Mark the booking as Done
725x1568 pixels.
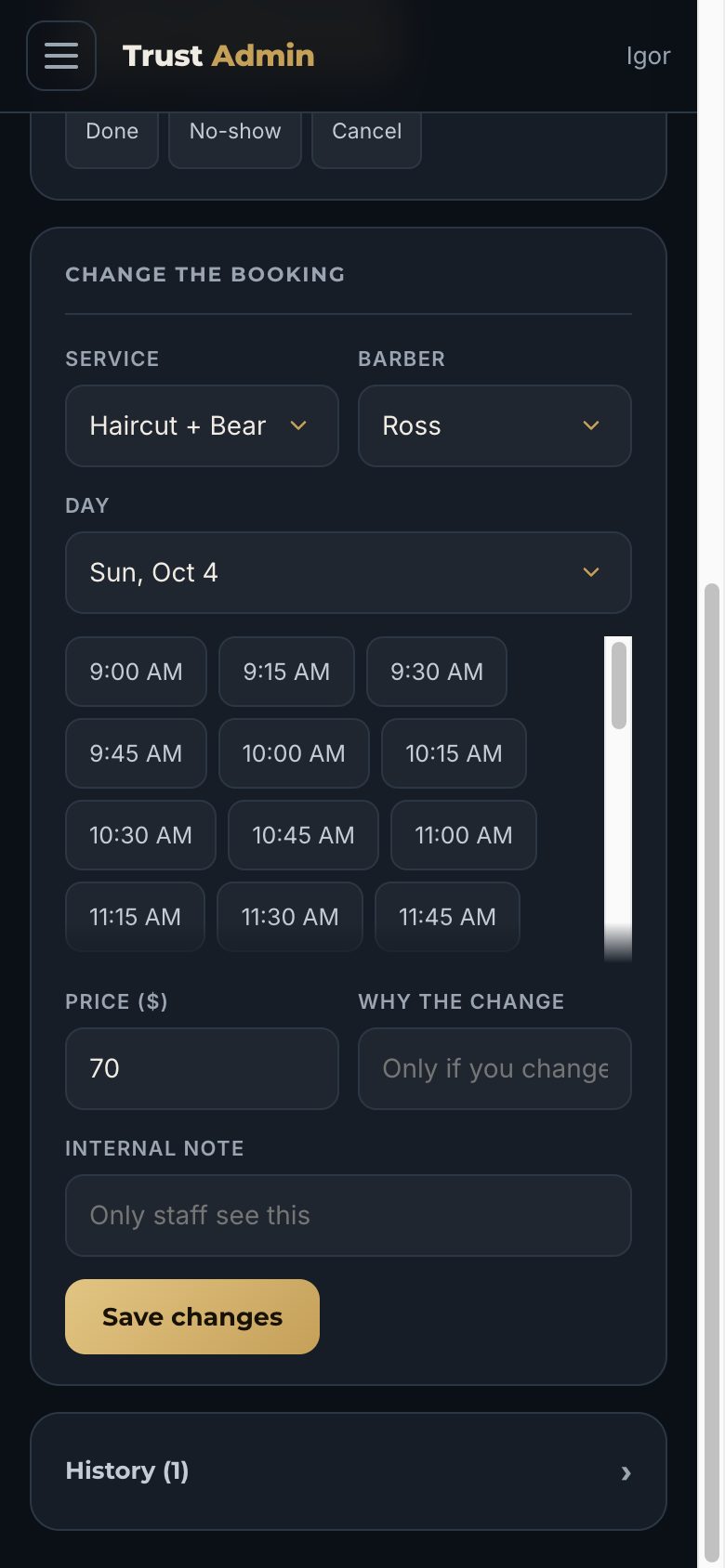click(112, 137)
